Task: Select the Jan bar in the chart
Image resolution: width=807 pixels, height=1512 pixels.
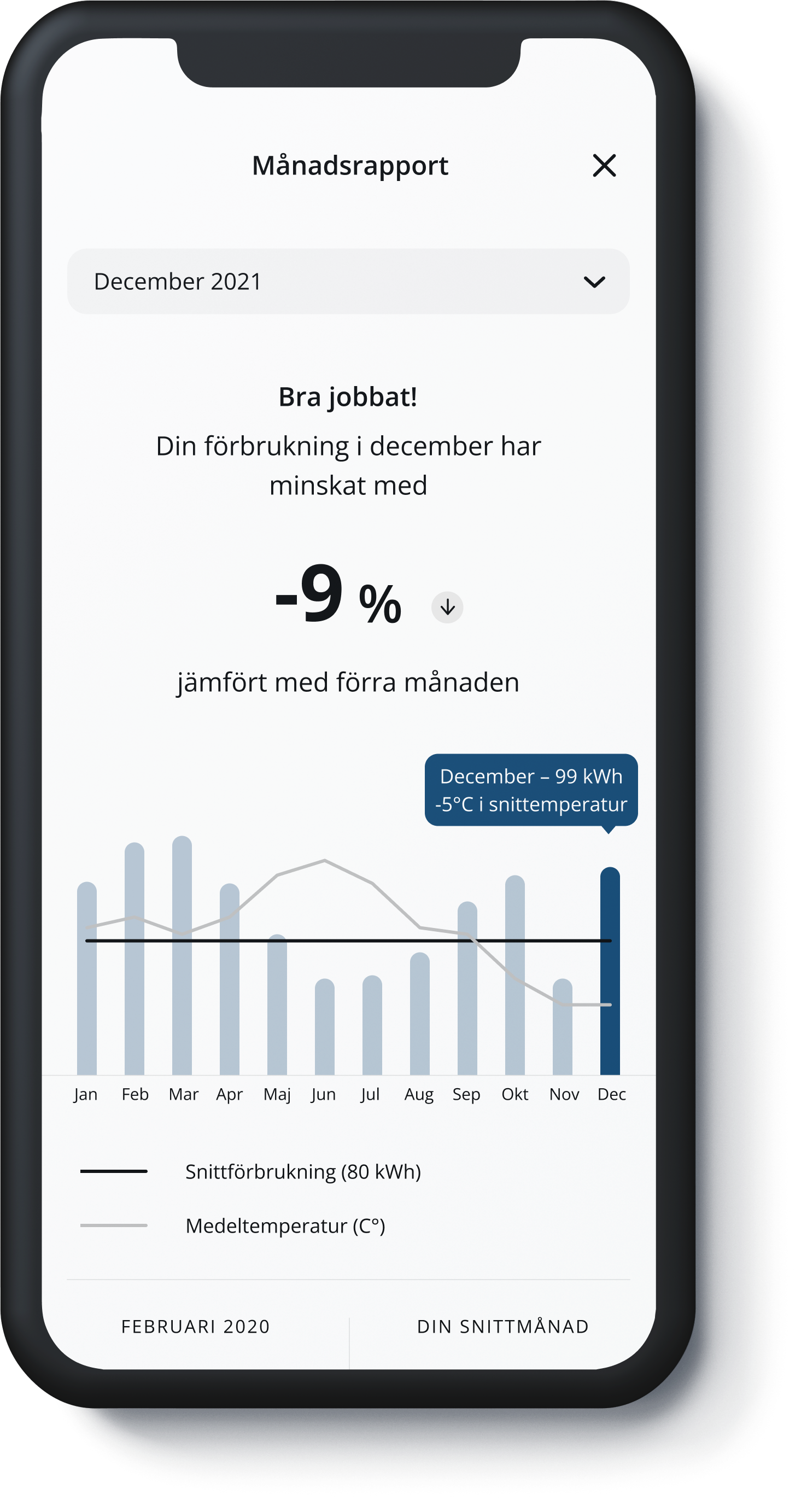Action: (87, 978)
